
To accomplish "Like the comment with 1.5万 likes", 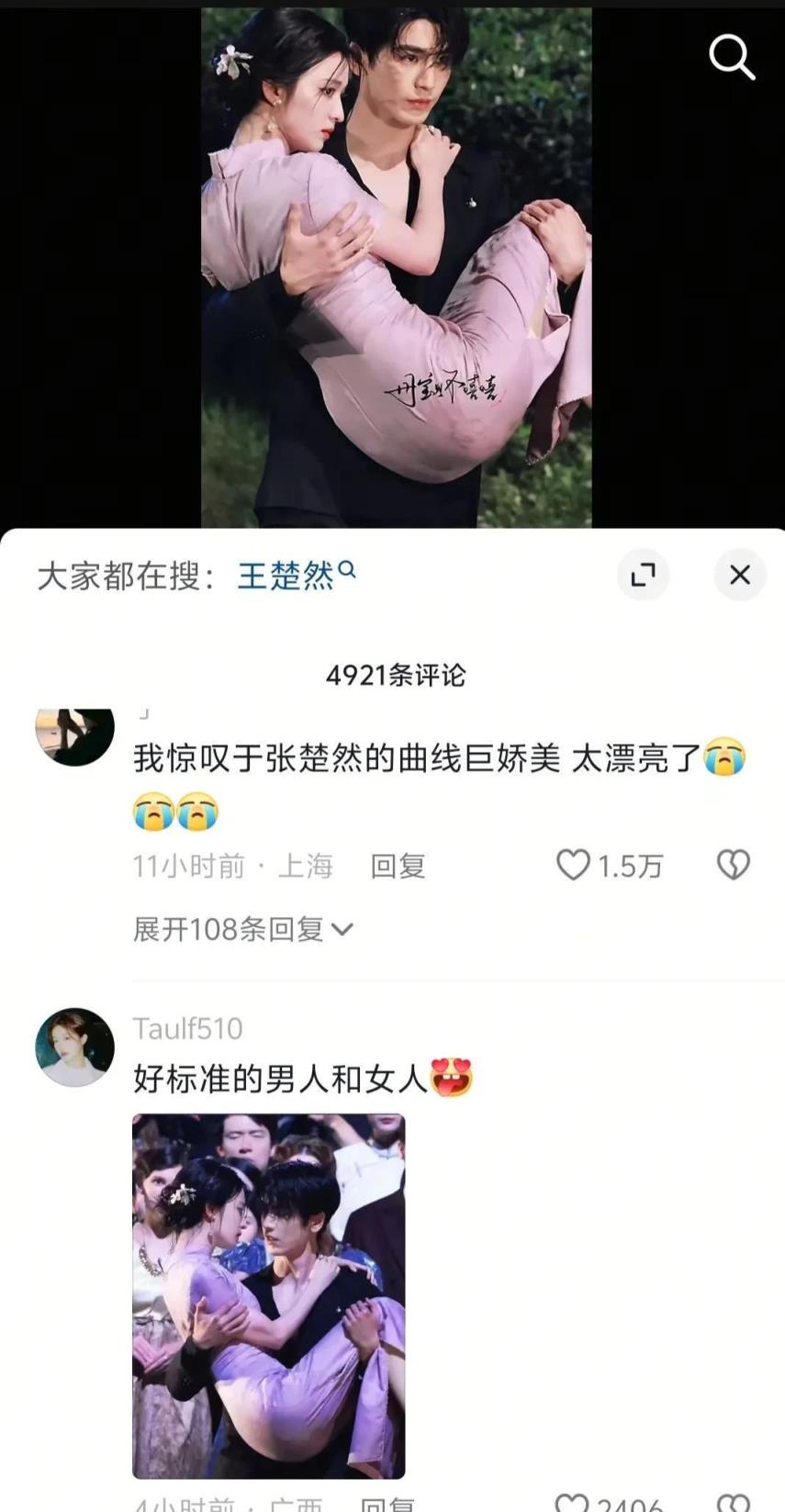I will click(x=574, y=865).
